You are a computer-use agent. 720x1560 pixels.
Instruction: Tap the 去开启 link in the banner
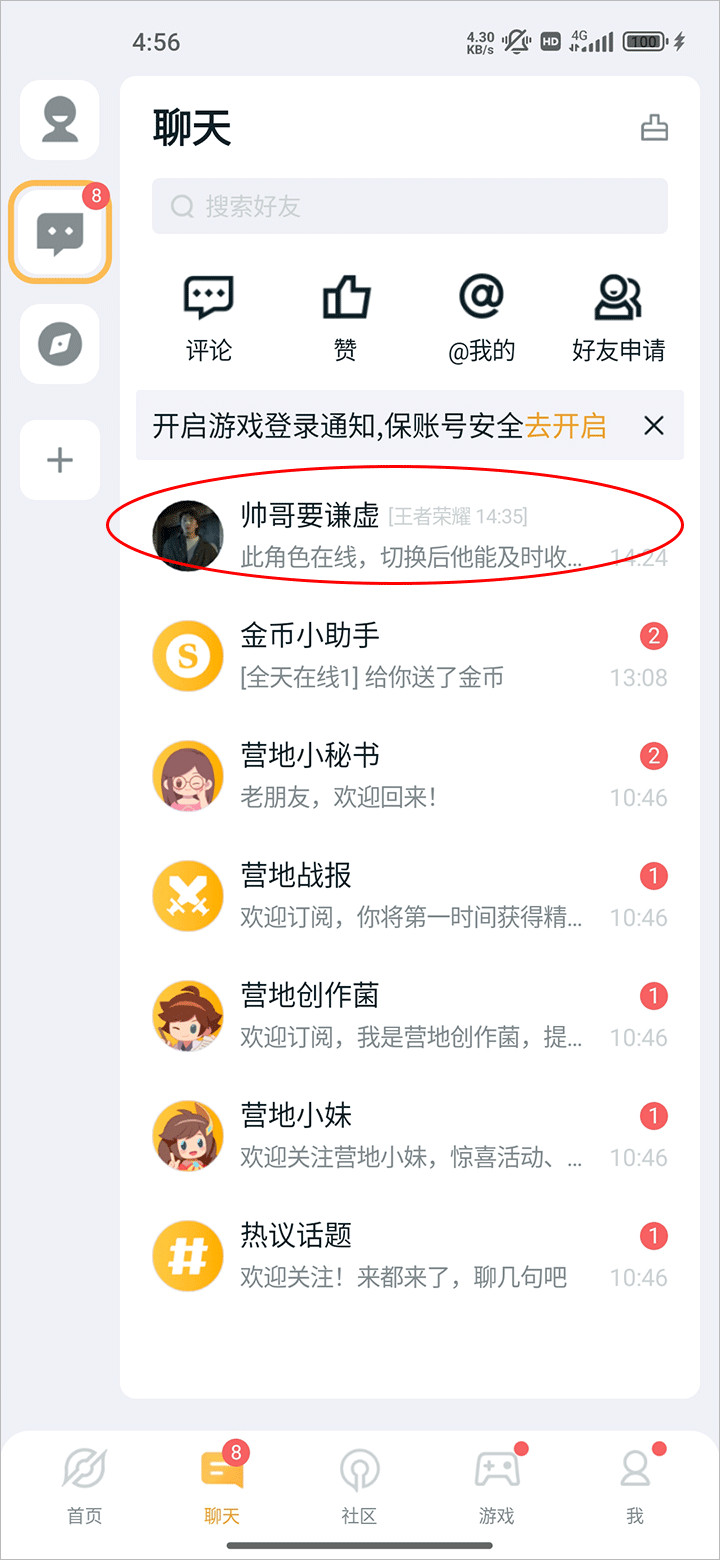565,426
